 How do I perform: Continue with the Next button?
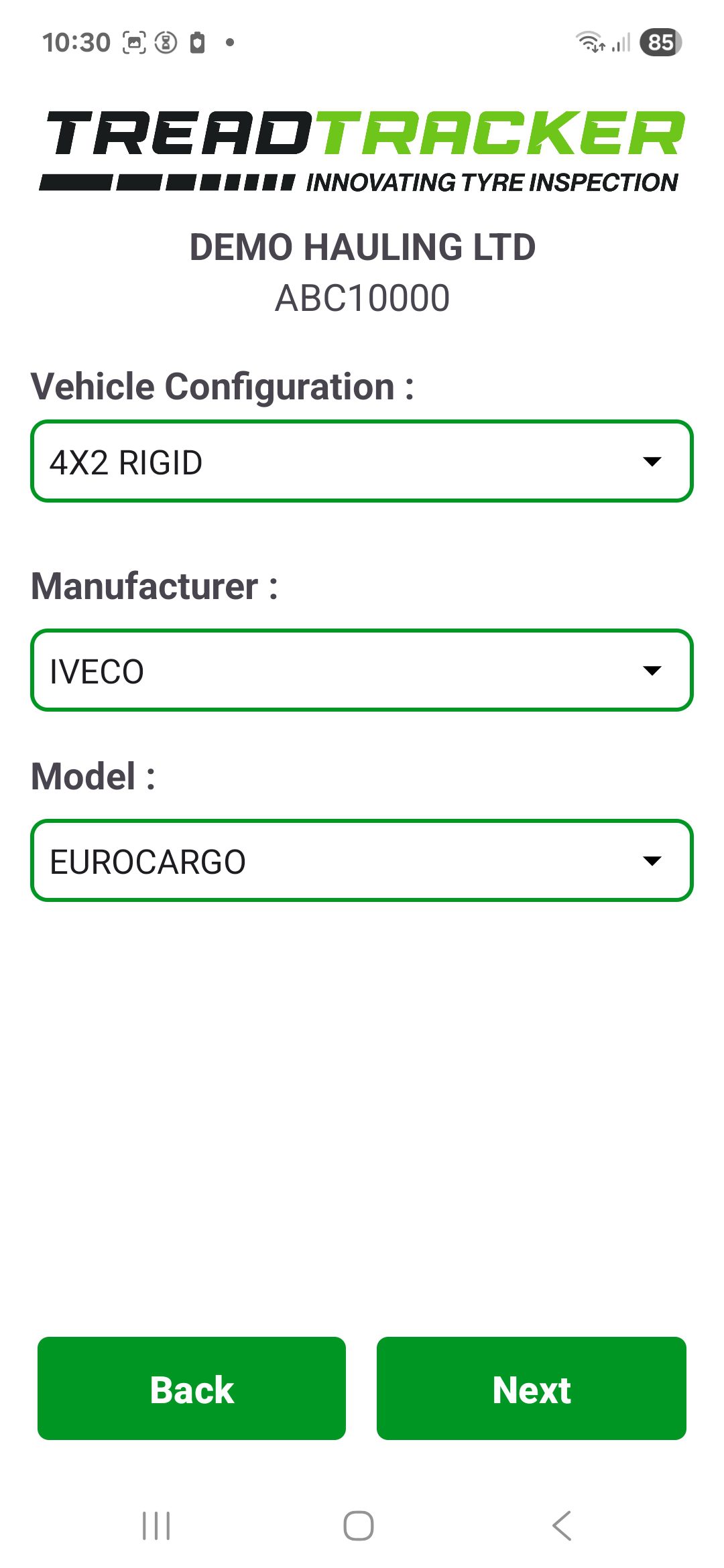tap(531, 1388)
